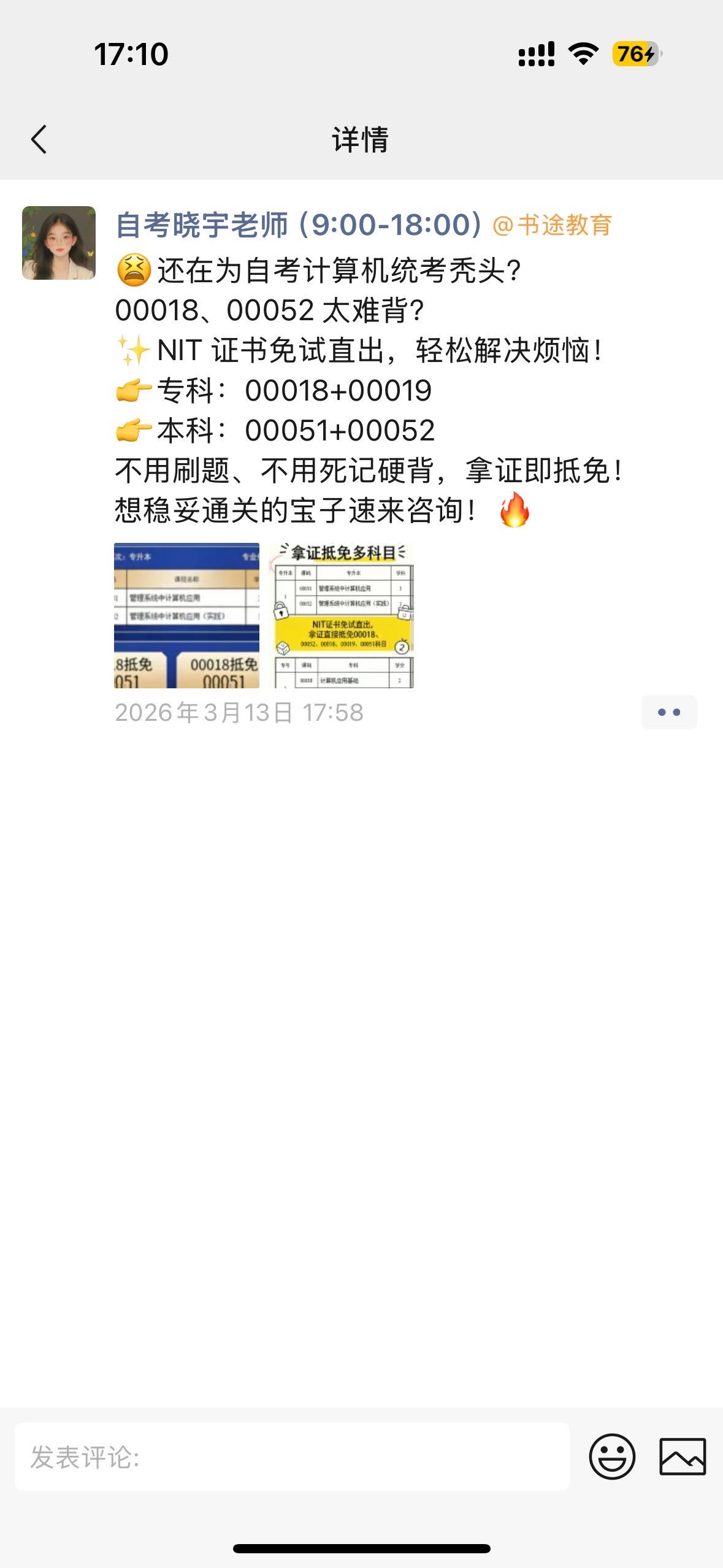This screenshot has width=723, height=1568.
Task: Open 自考晓宇老师's profile via avatar
Action: (x=59, y=243)
